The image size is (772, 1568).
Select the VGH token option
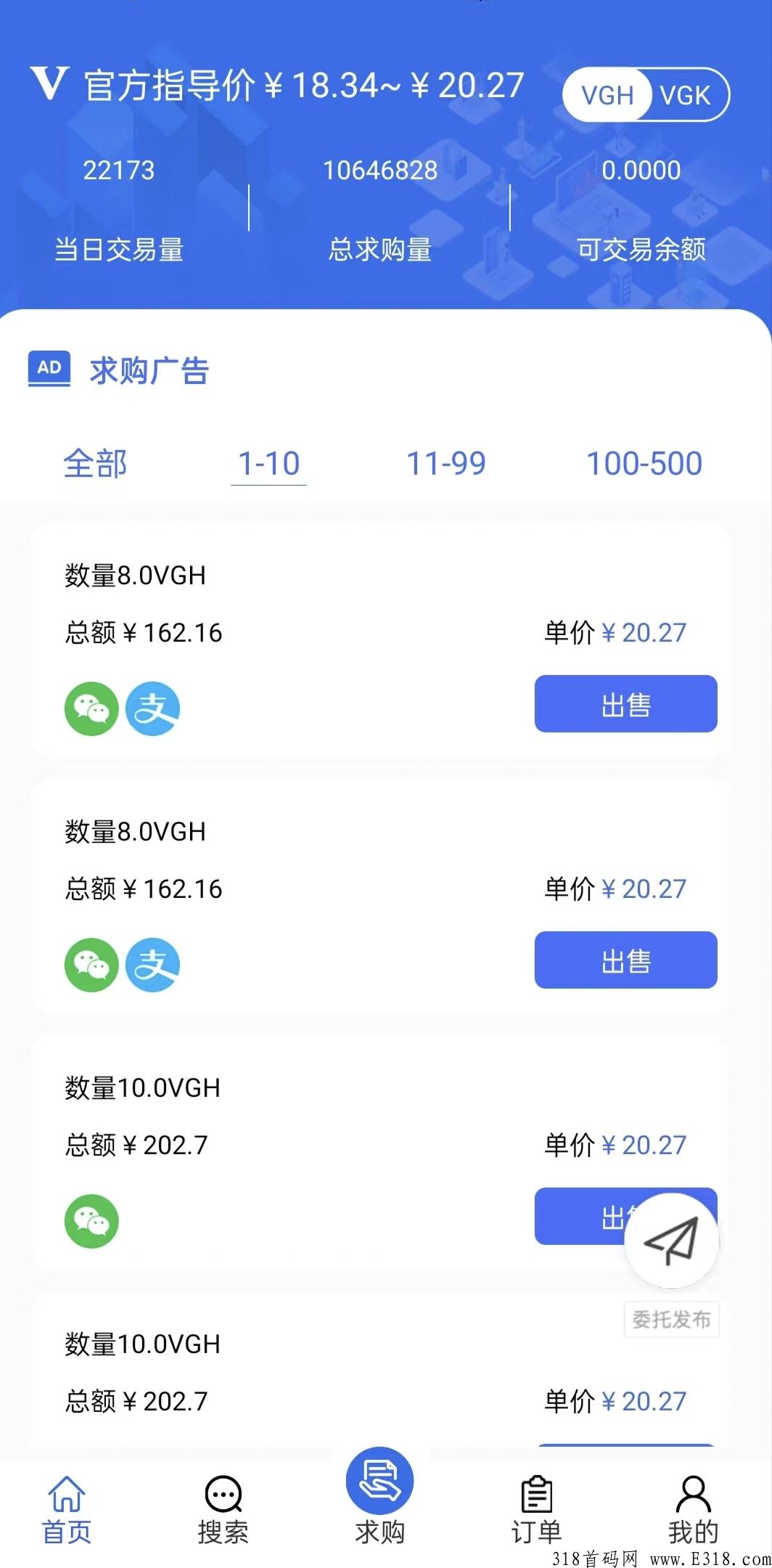[608, 95]
